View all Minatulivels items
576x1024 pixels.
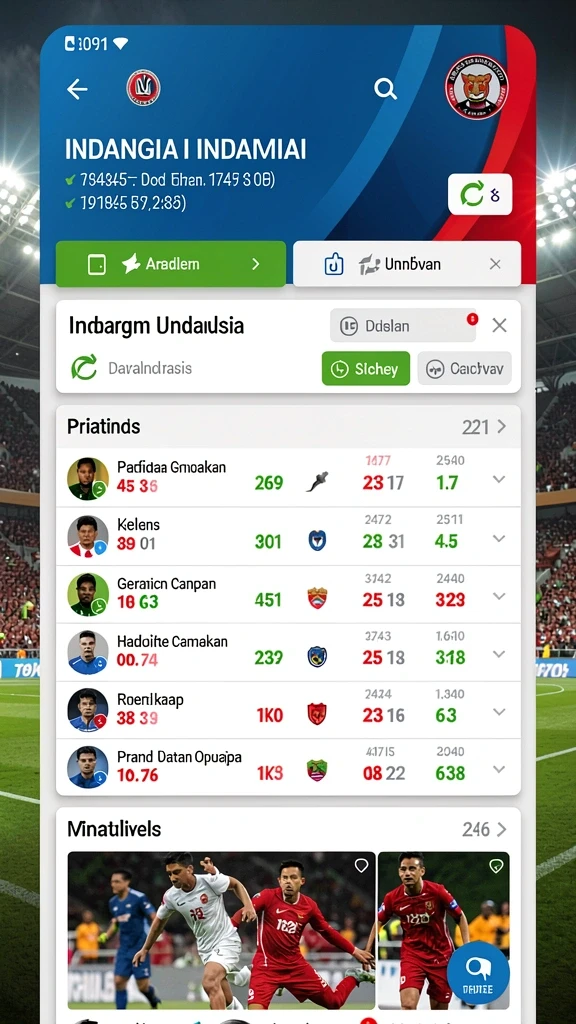click(484, 829)
